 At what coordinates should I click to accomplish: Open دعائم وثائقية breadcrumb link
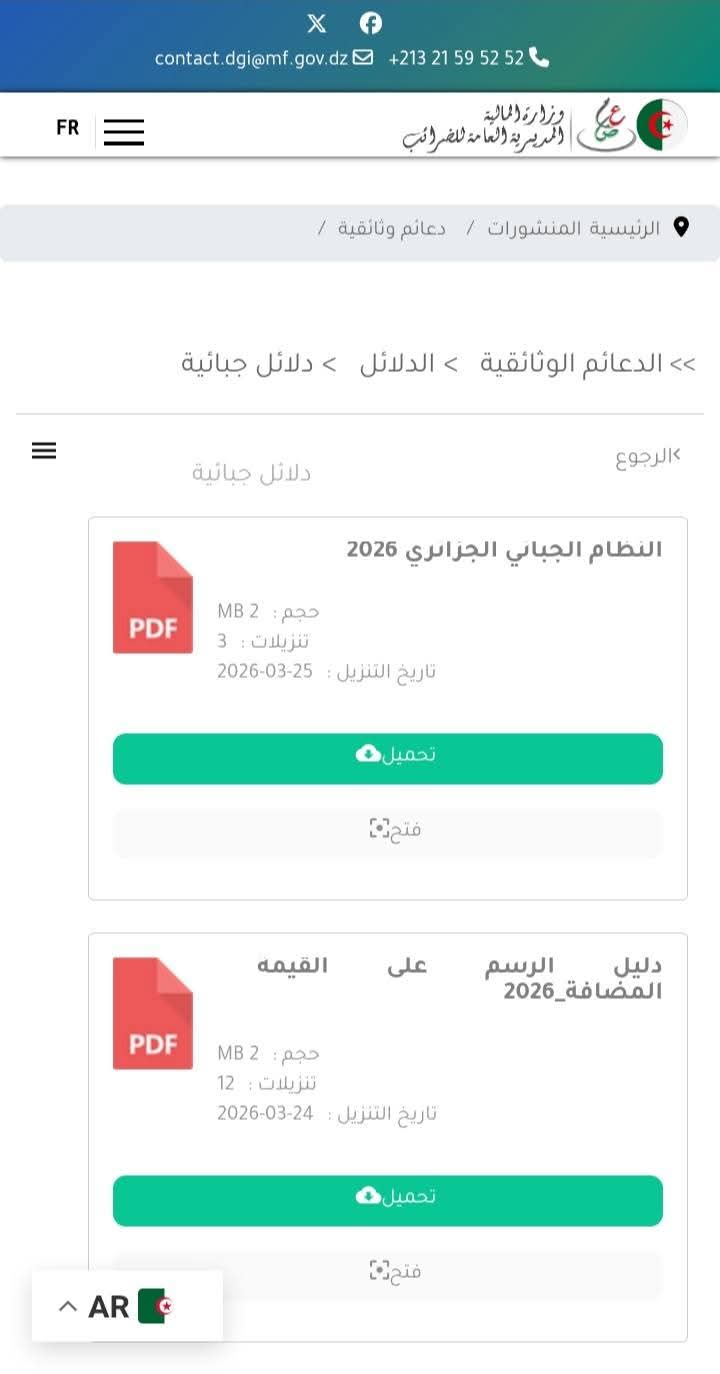[392, 228]
